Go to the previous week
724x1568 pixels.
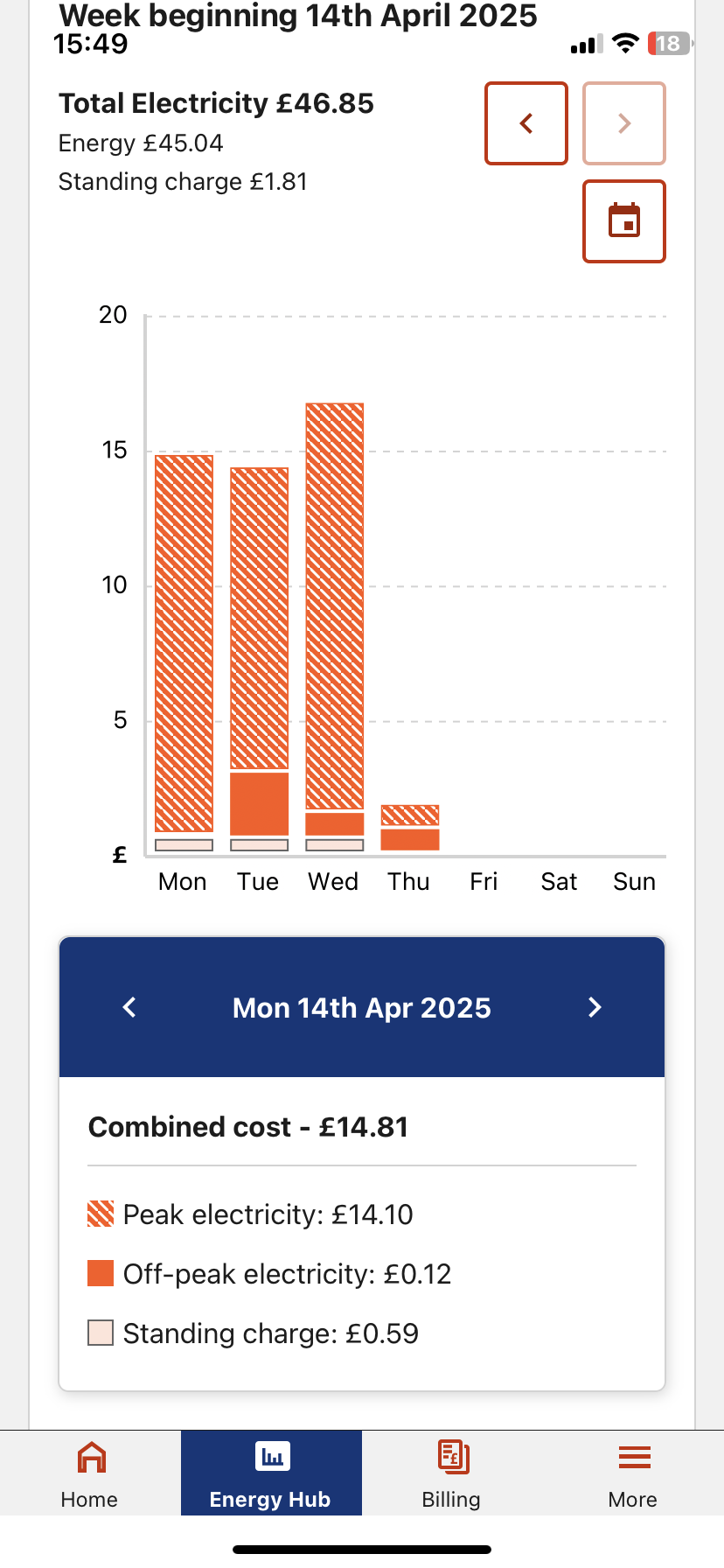526,123
